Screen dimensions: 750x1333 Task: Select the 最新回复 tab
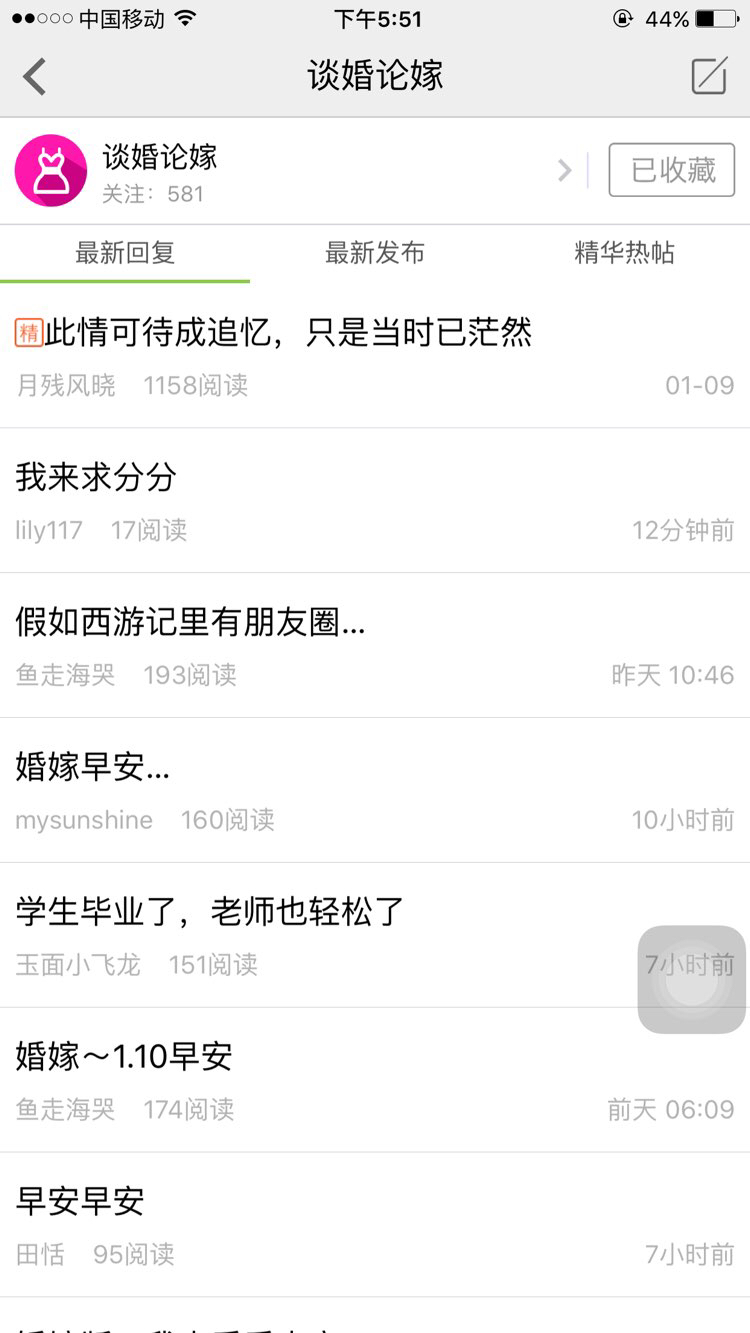click(x=125, y=253)
